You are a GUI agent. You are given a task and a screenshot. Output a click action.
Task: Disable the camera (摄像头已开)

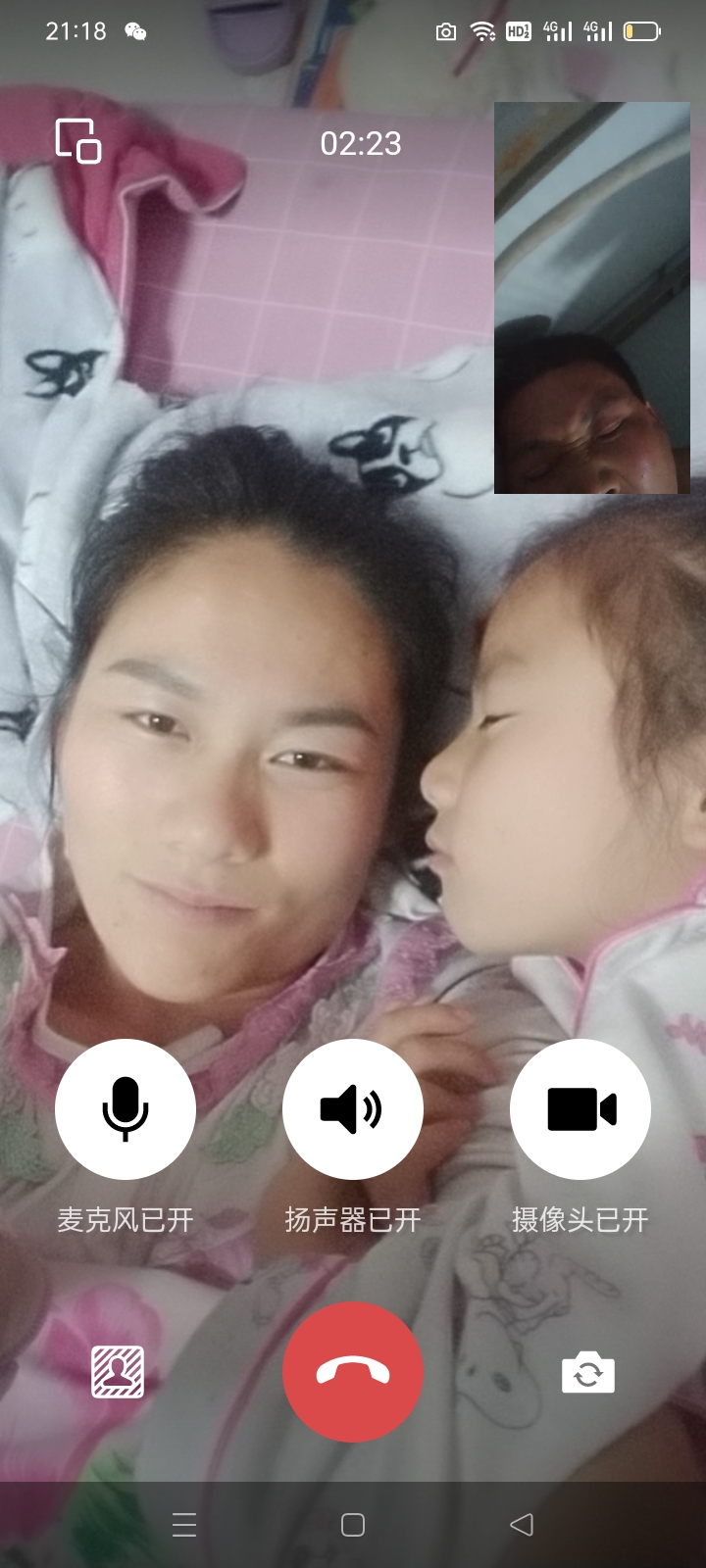point(580,1109)
